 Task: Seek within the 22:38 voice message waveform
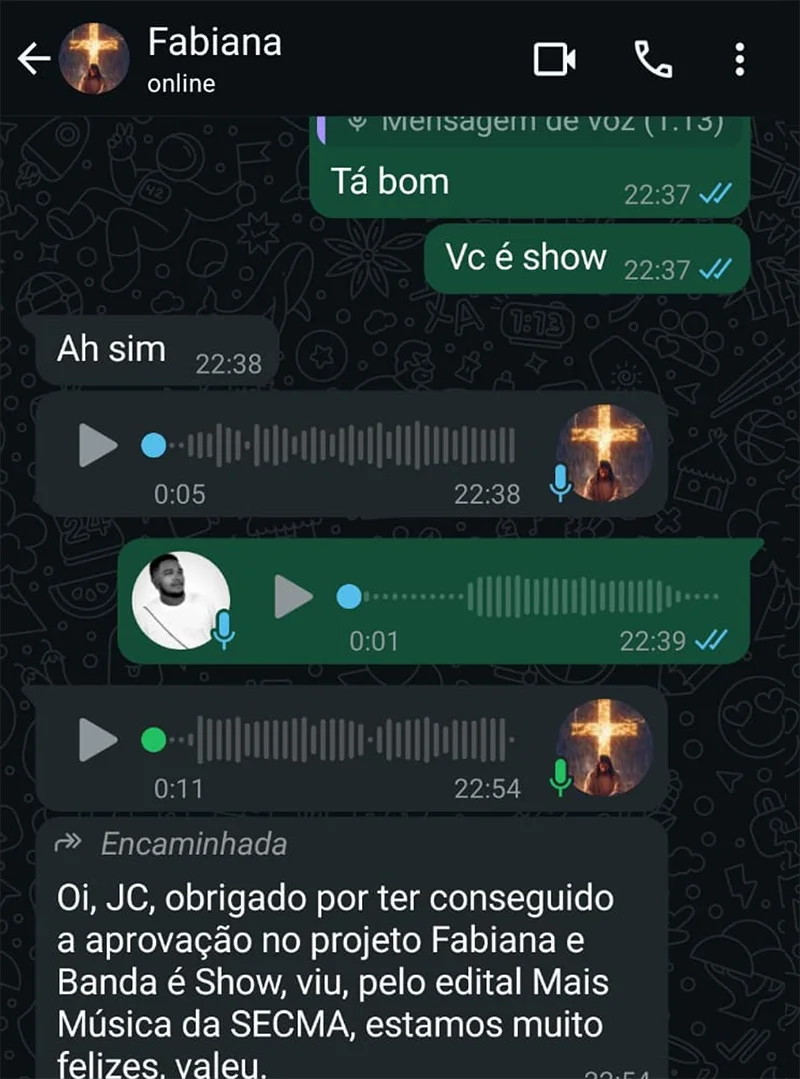pos(340,445)
